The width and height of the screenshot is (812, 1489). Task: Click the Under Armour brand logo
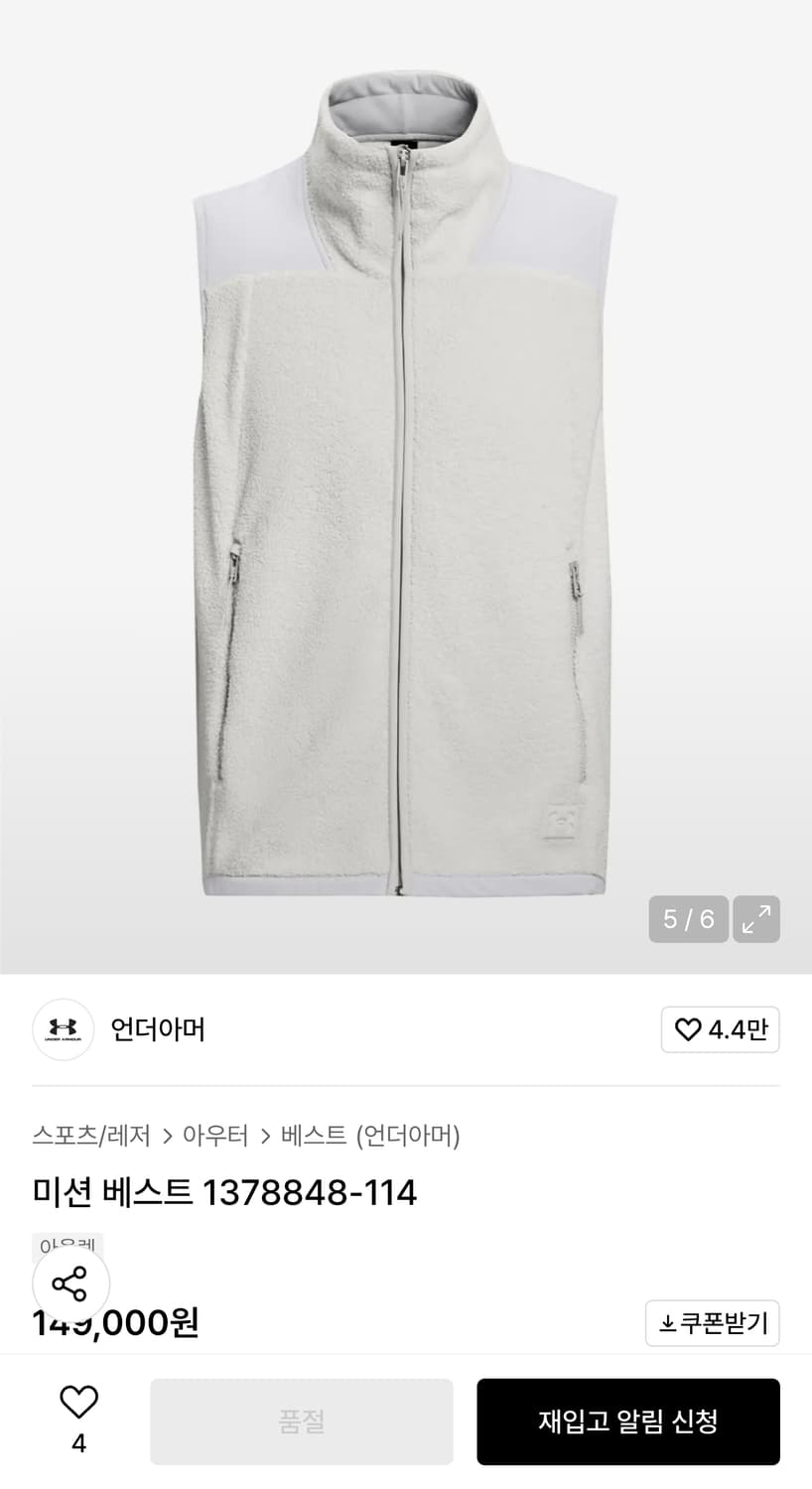tap(63, 1029)
